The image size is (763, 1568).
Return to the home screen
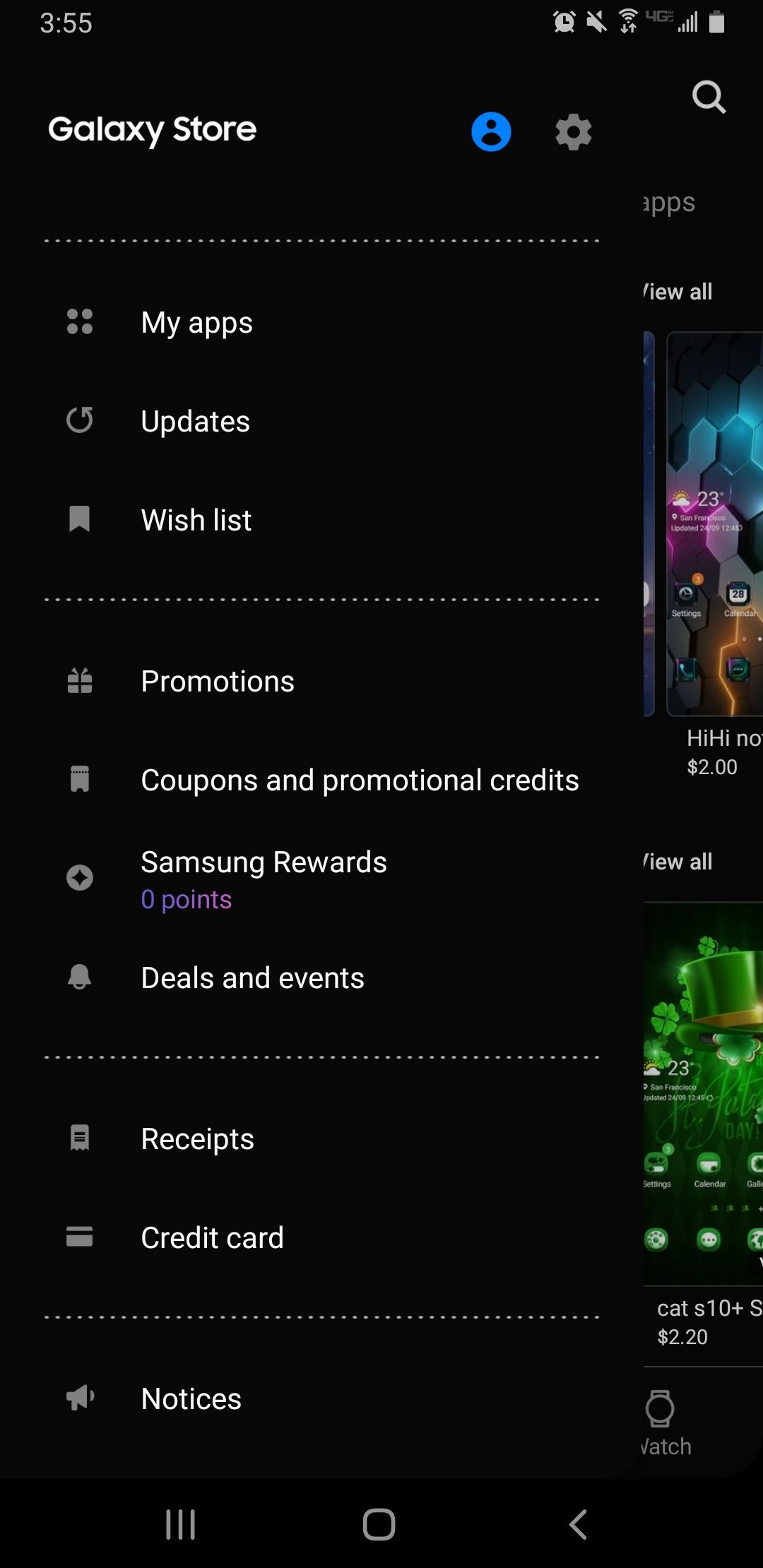coord(379,1524)
